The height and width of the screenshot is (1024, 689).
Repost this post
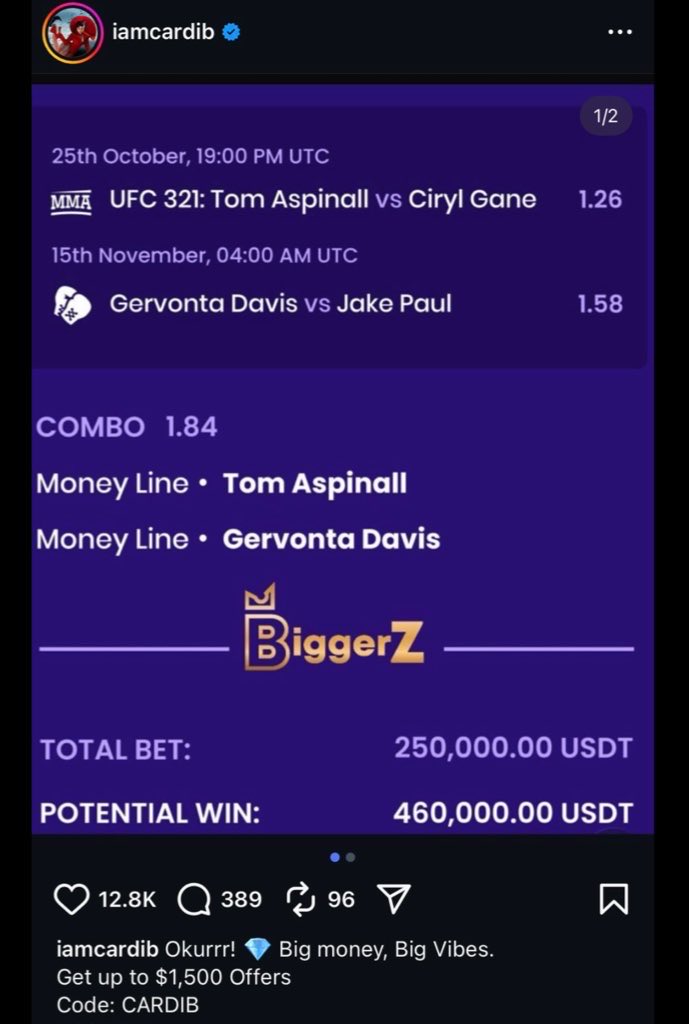pyautogui.click(x=301, y=899)
